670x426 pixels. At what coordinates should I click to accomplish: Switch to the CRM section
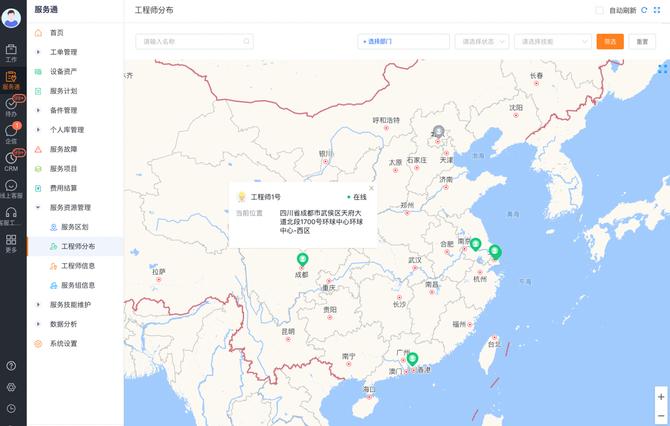(x=11, y=161)
